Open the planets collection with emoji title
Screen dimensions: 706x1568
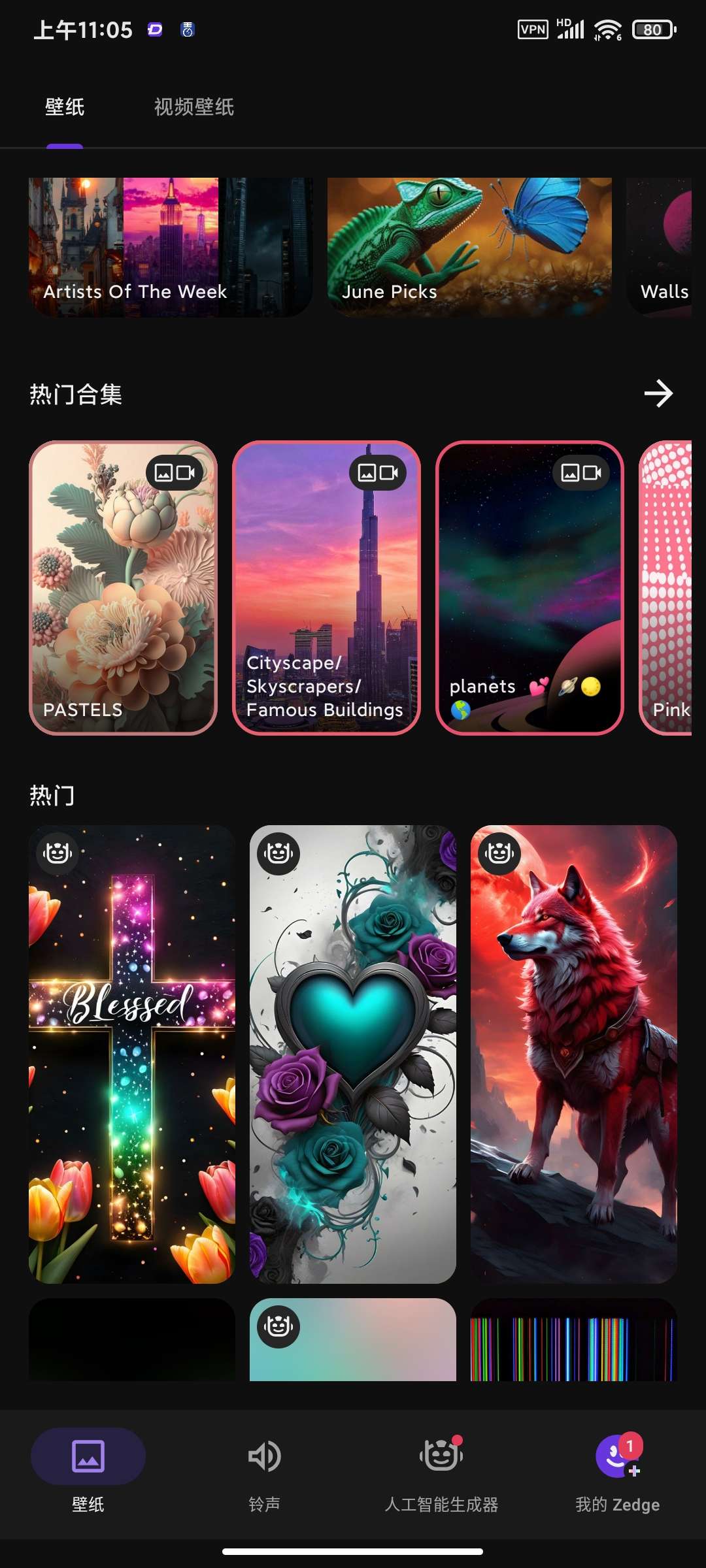(531, 588)
